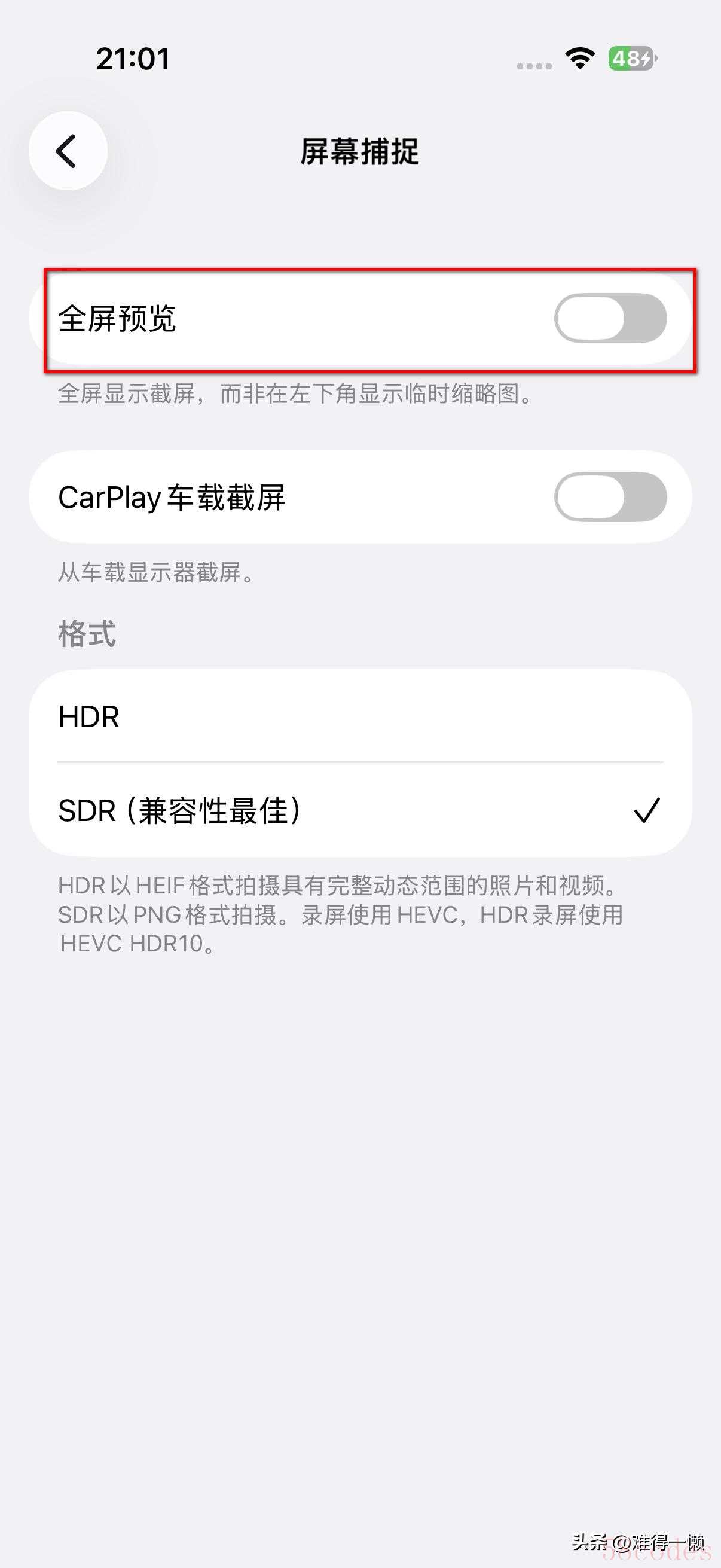Go back from 屏幕捕捉 settings
721x1568 pixels.
(x=68, y=151)
